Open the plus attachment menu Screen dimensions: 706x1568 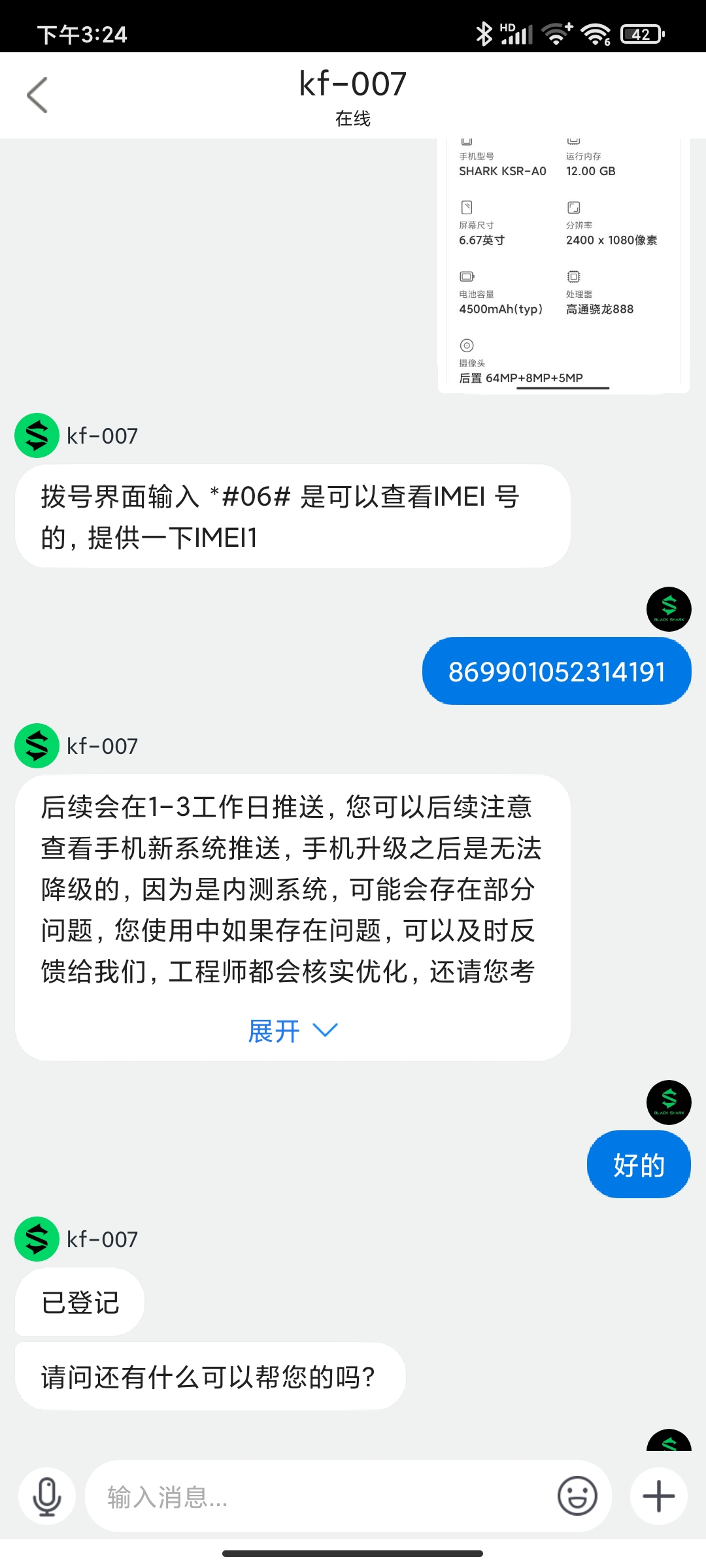point(658,1496)
